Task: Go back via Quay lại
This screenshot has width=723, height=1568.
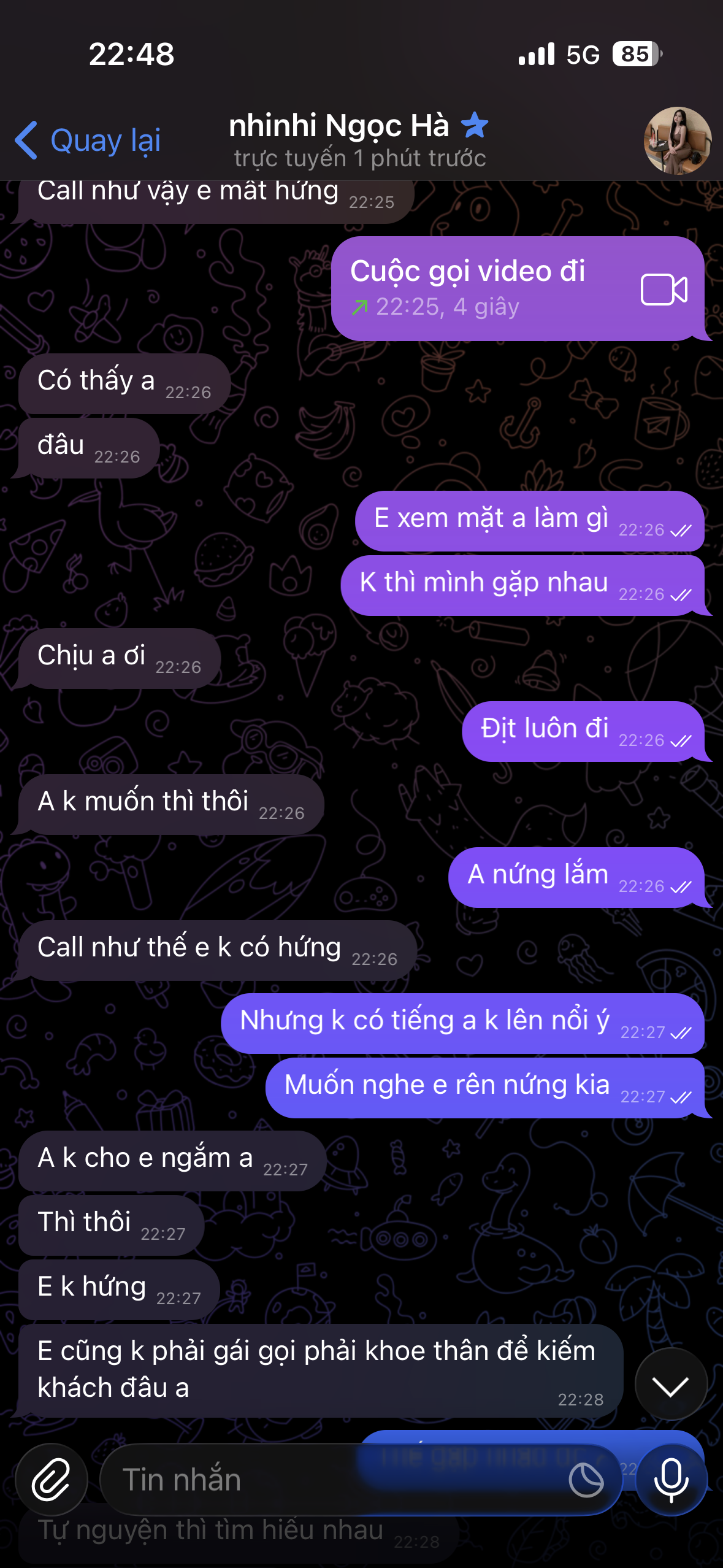Action: (x=88, y=140)
